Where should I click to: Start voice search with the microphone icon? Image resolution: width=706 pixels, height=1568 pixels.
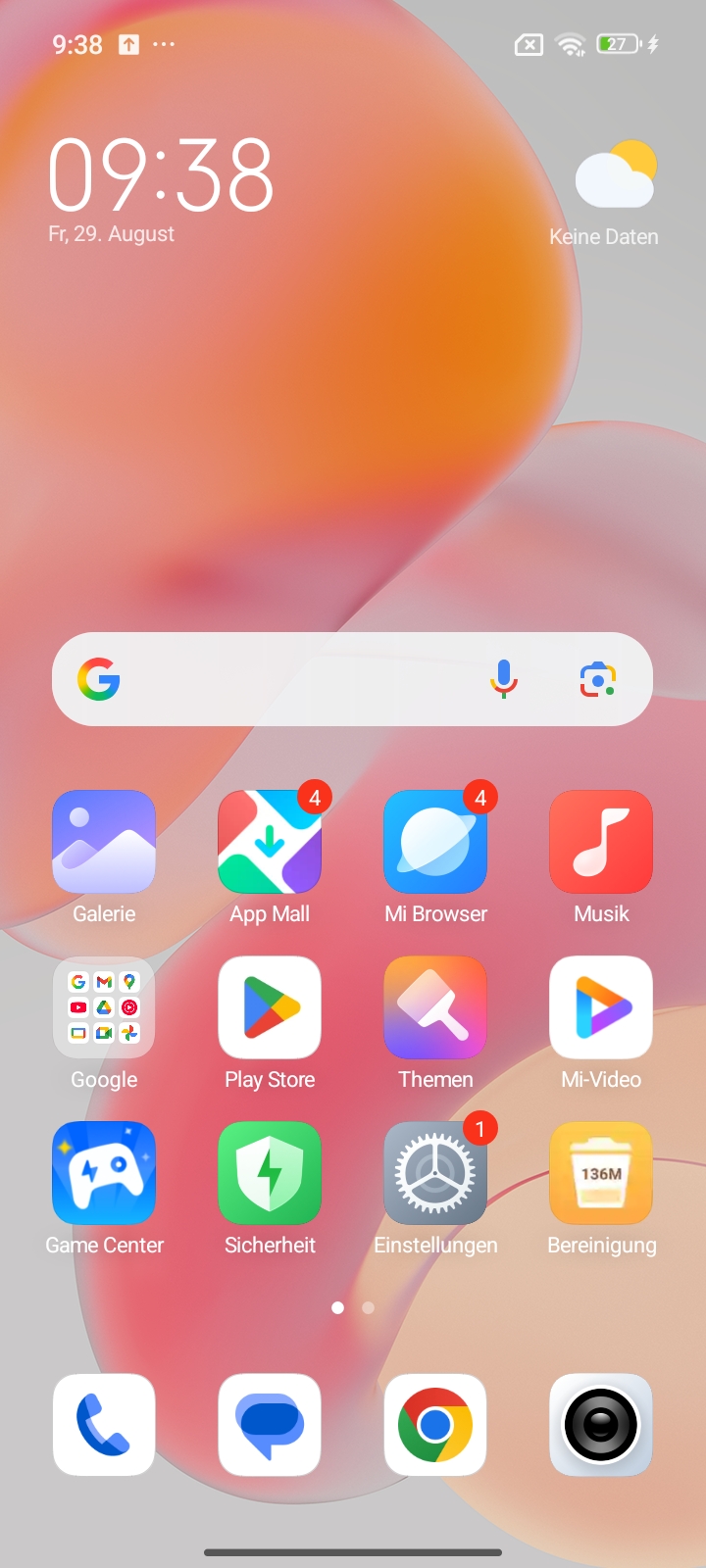pyautogui.click(x=504, y=679)
